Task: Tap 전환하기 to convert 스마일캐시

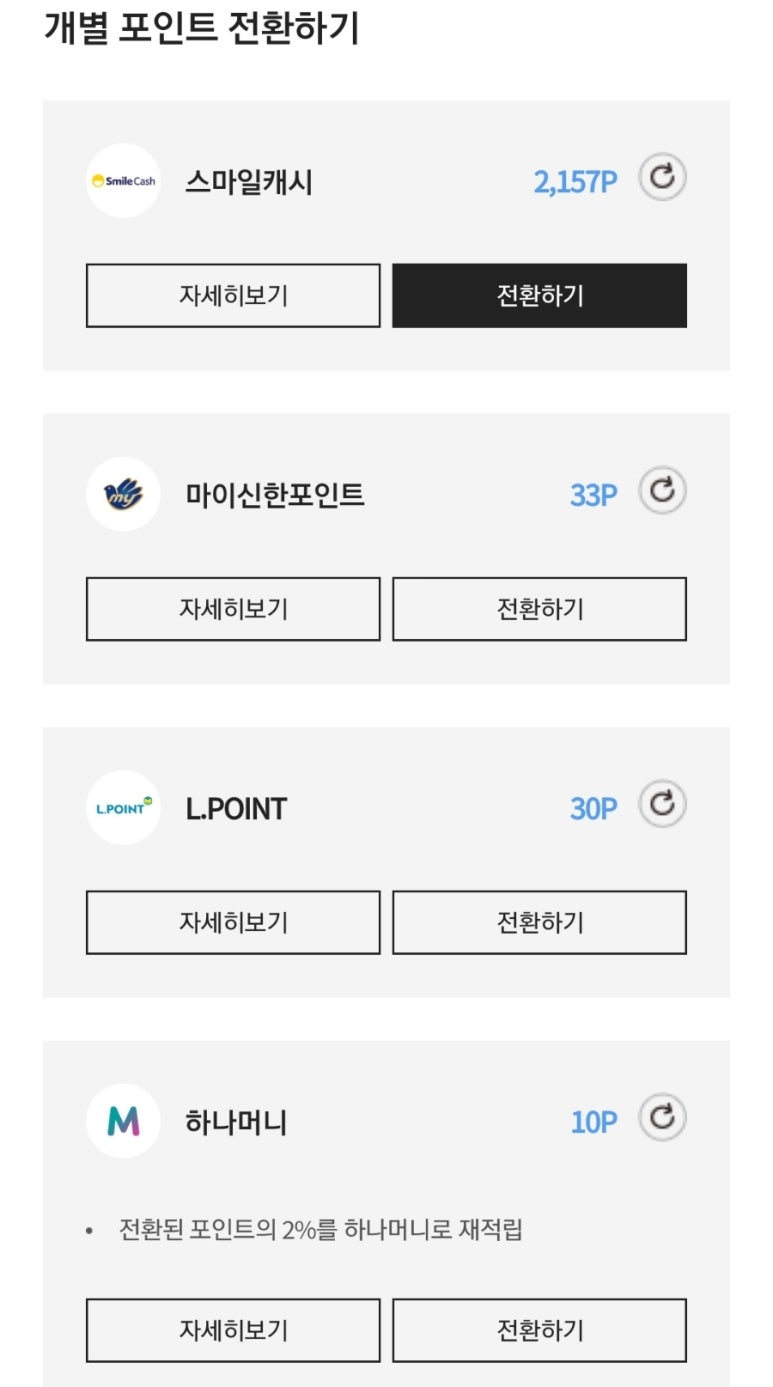Action: 539,296
